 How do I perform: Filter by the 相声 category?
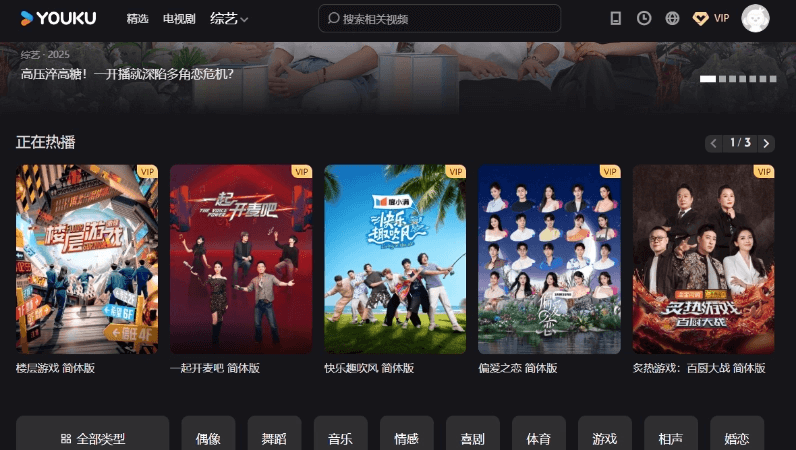[670, 438]
